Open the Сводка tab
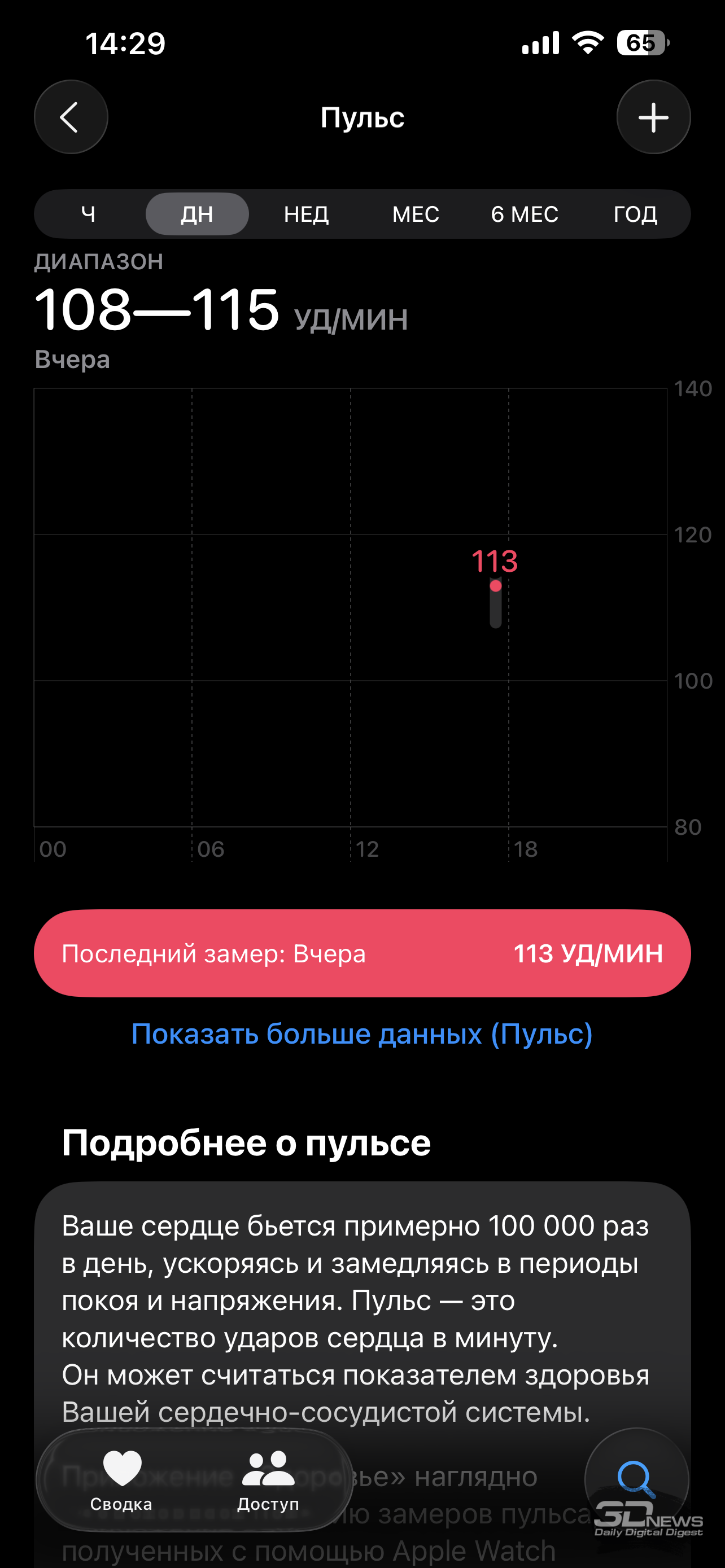This screenshot has height=1568, width=725. tap(122, 1481)
